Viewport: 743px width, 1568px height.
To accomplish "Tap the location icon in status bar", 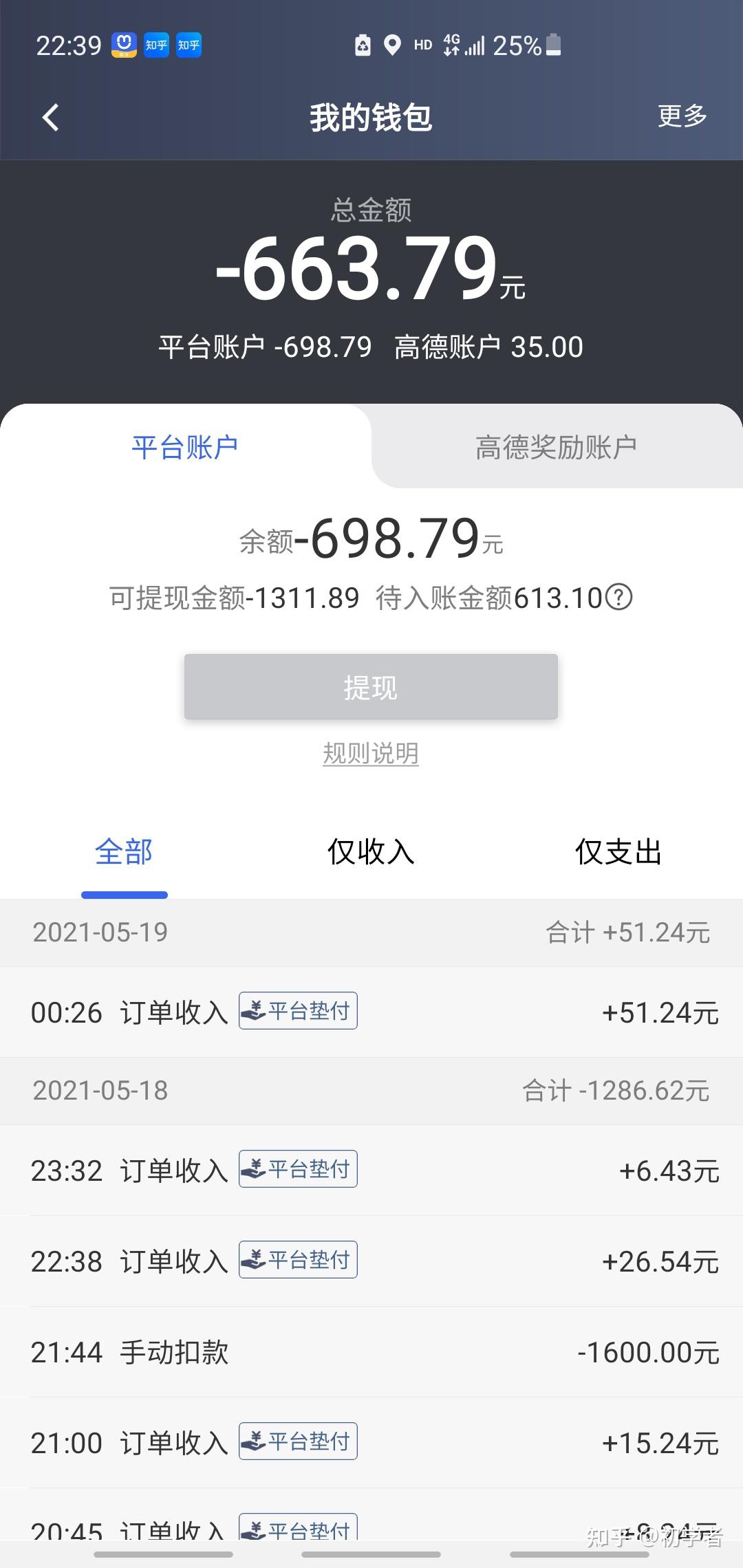I will click(x=392, y=45).
